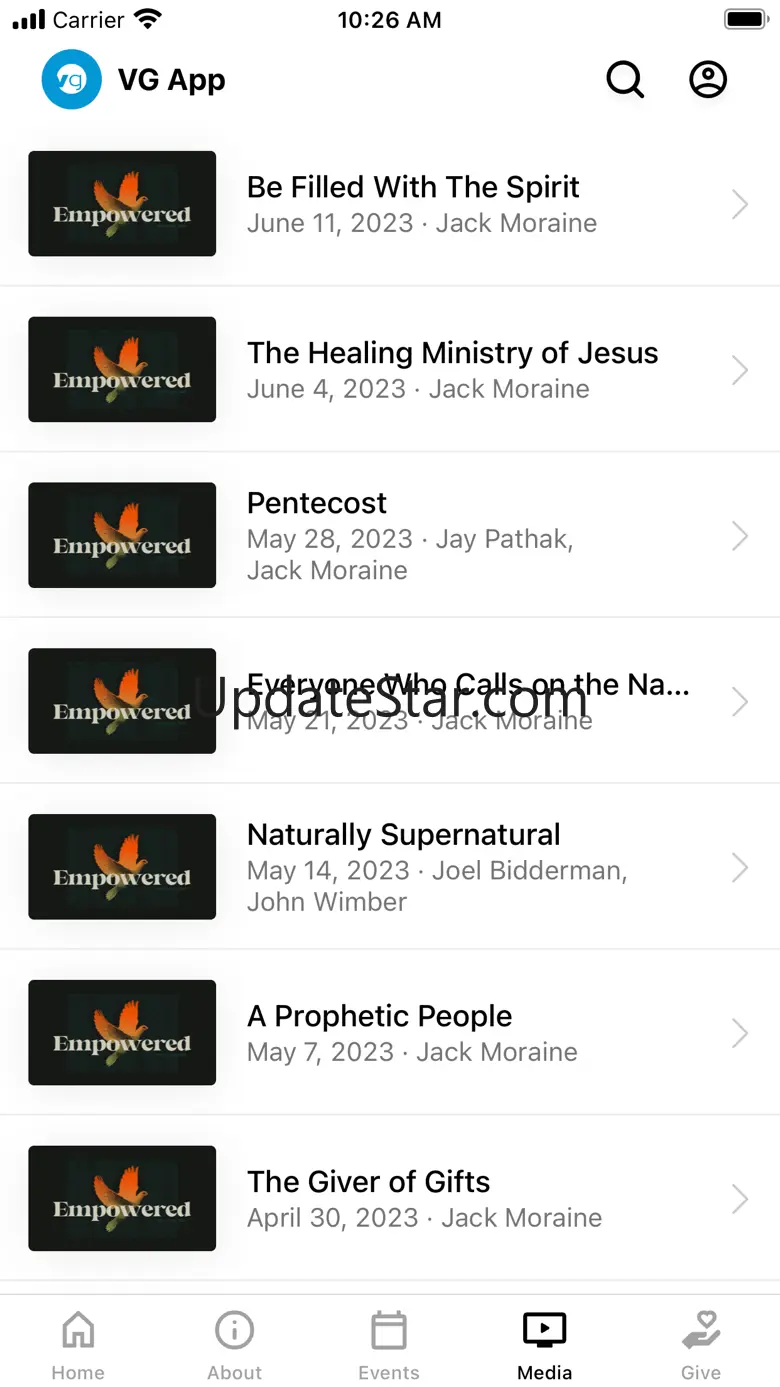Screen dimensions: 780x1387
Task: Open the Pentecost sermon
Action: tap(410, 535)
